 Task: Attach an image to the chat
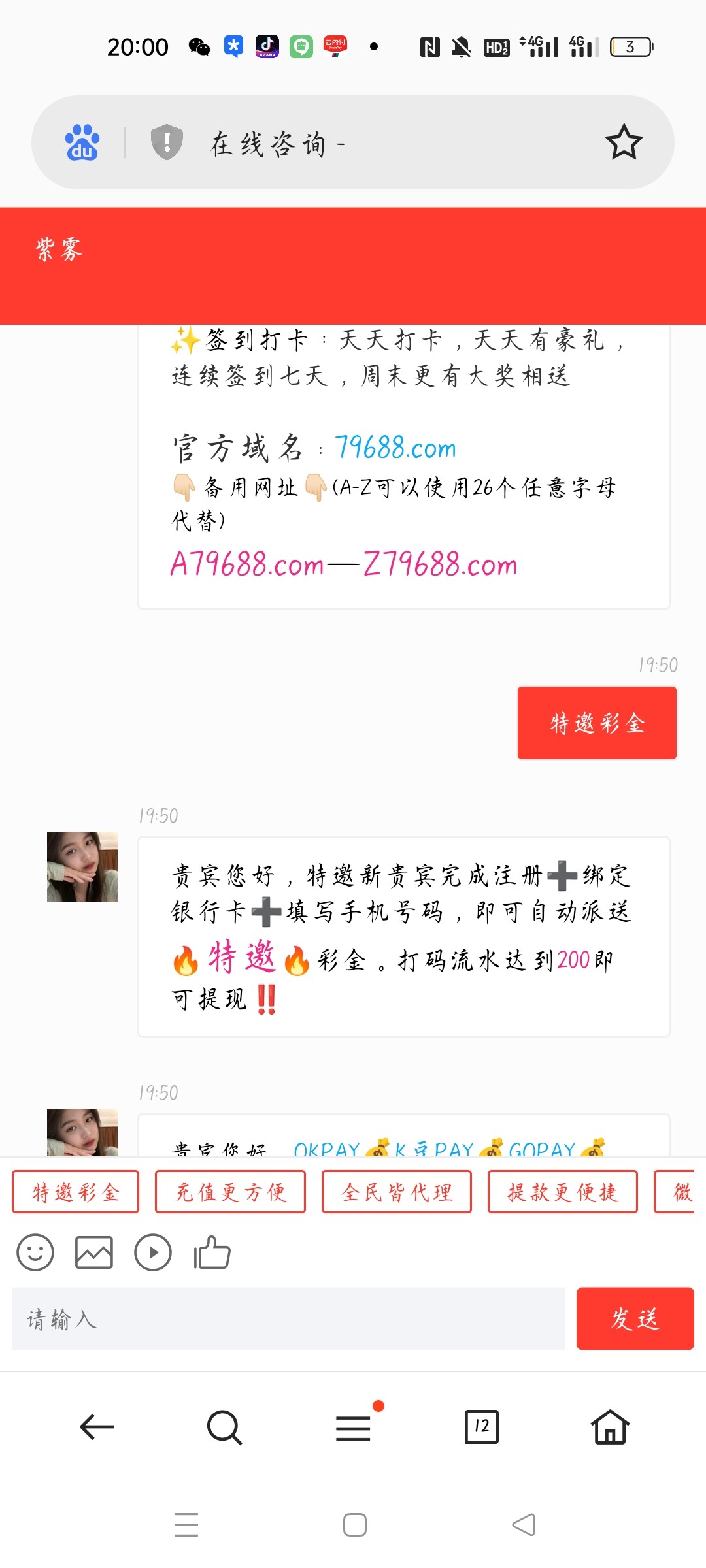(94, 1252)
